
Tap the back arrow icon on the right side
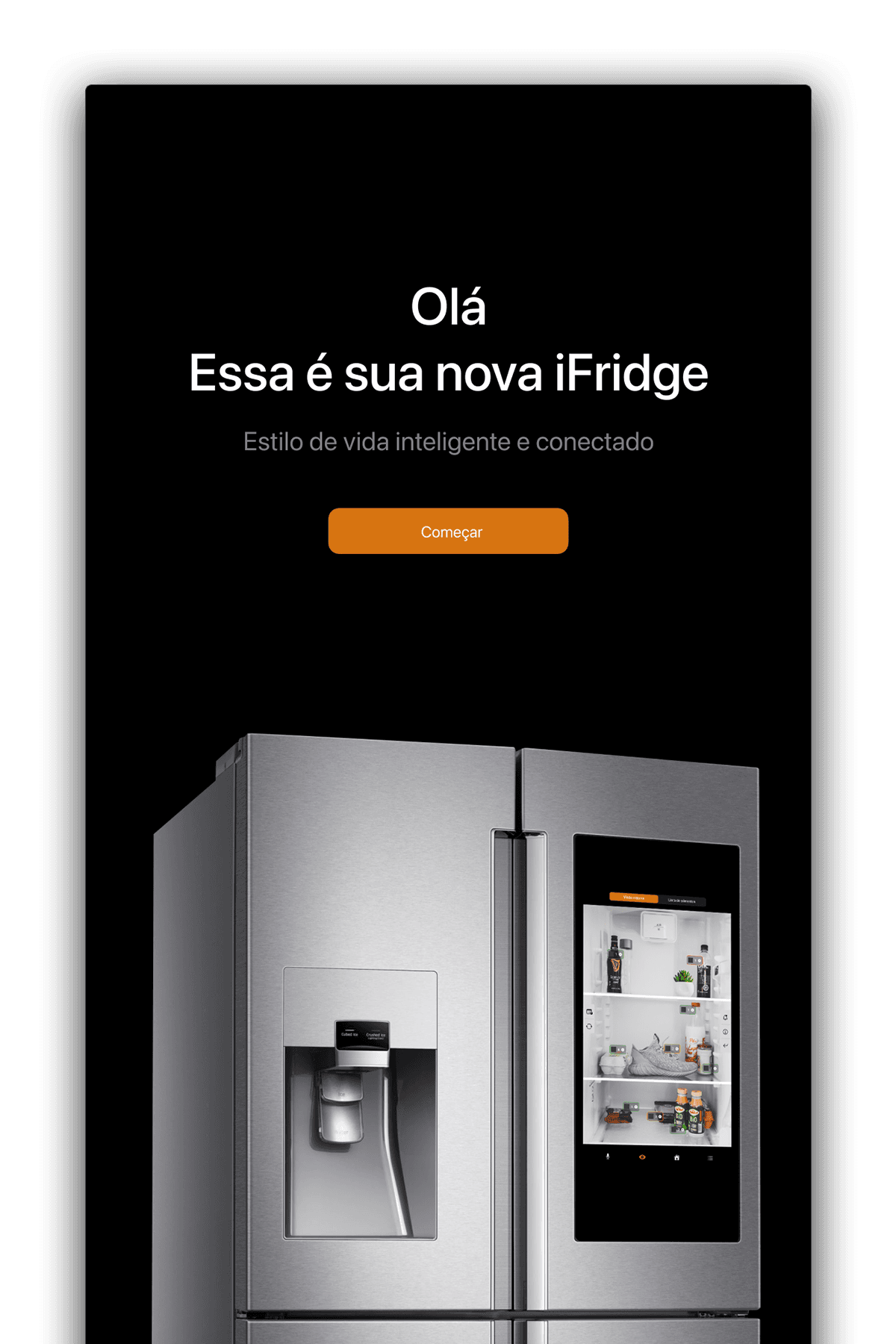click(x=725, y=1045)
